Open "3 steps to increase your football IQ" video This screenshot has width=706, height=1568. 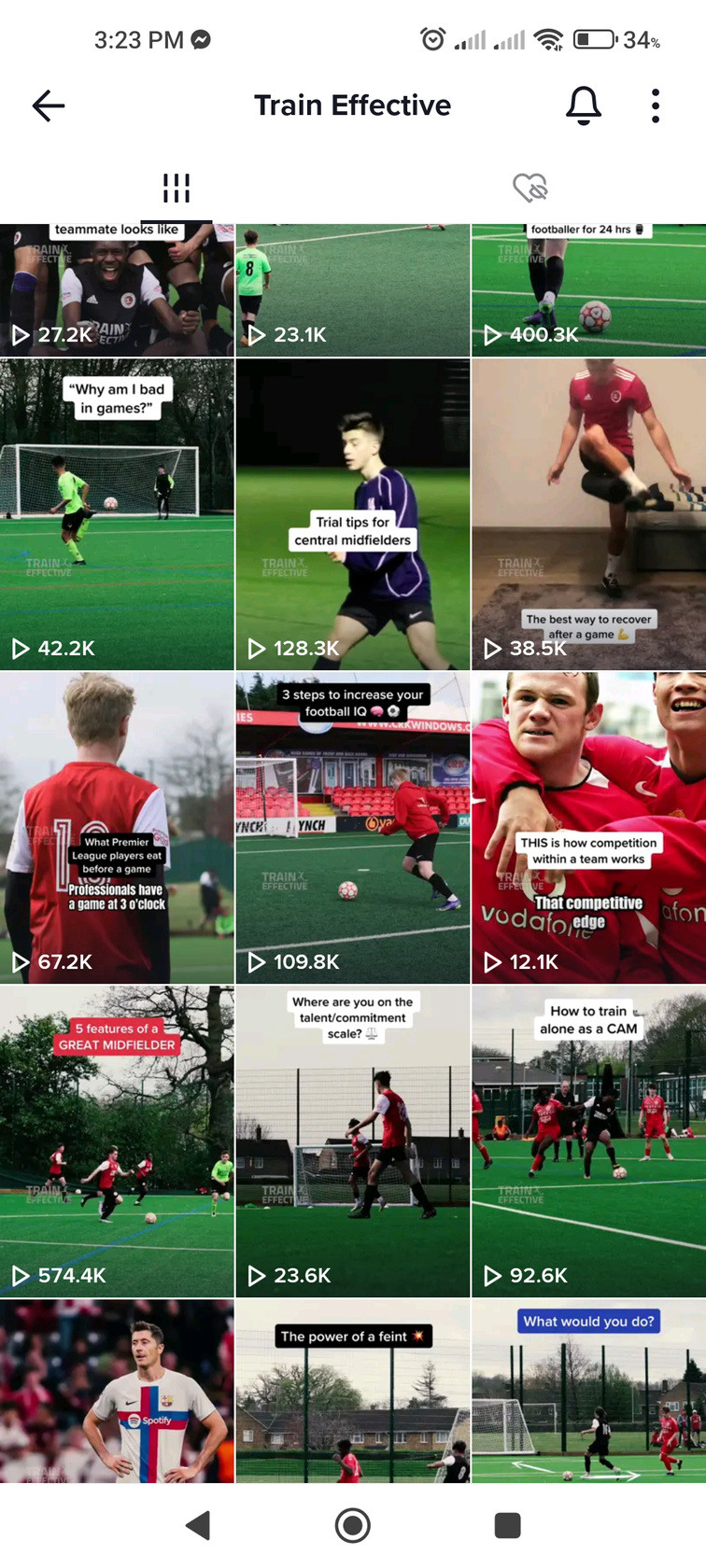pyautogui.click(x=353, y=828)
